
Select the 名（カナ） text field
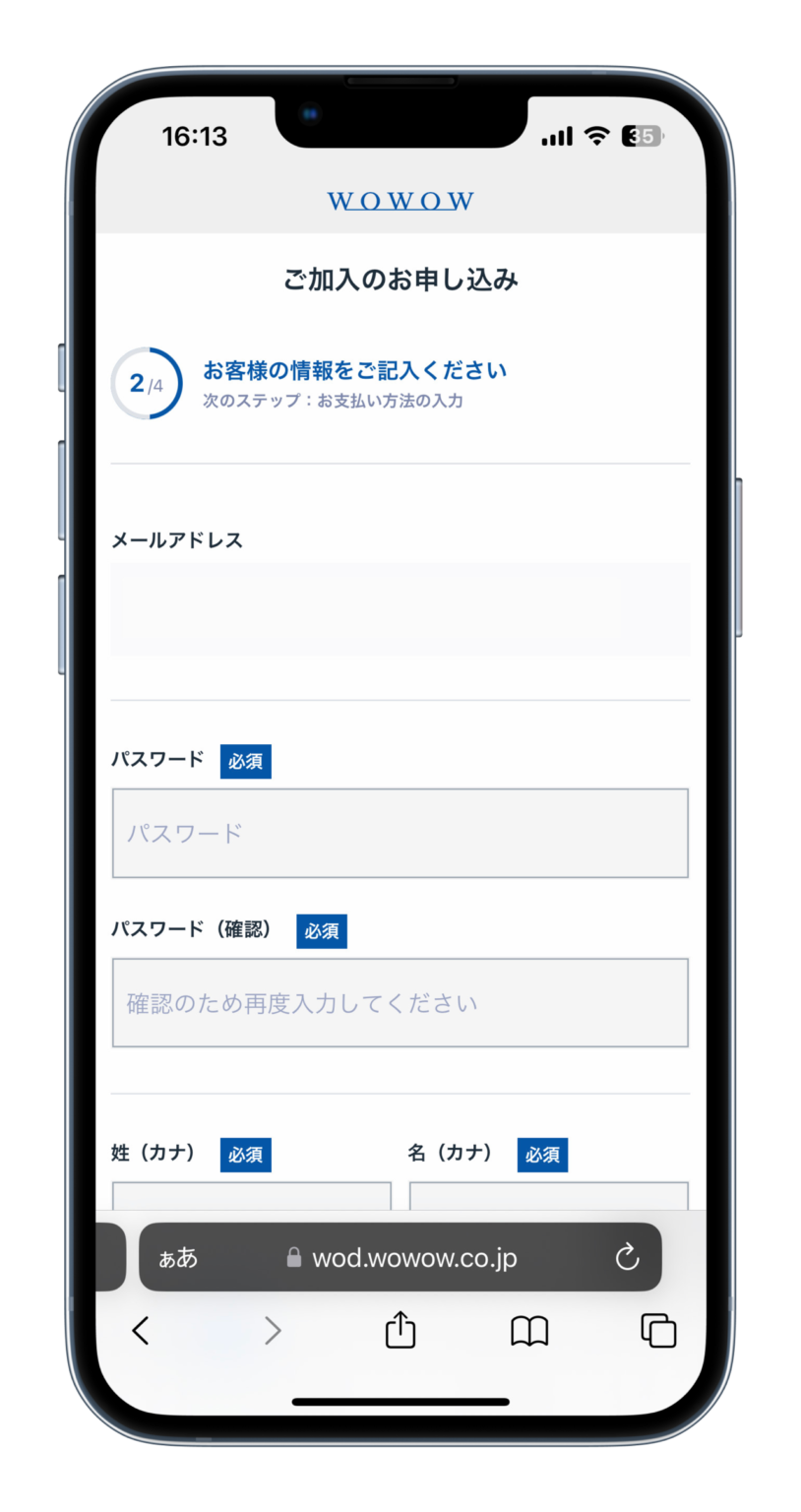pos(548,1195)
